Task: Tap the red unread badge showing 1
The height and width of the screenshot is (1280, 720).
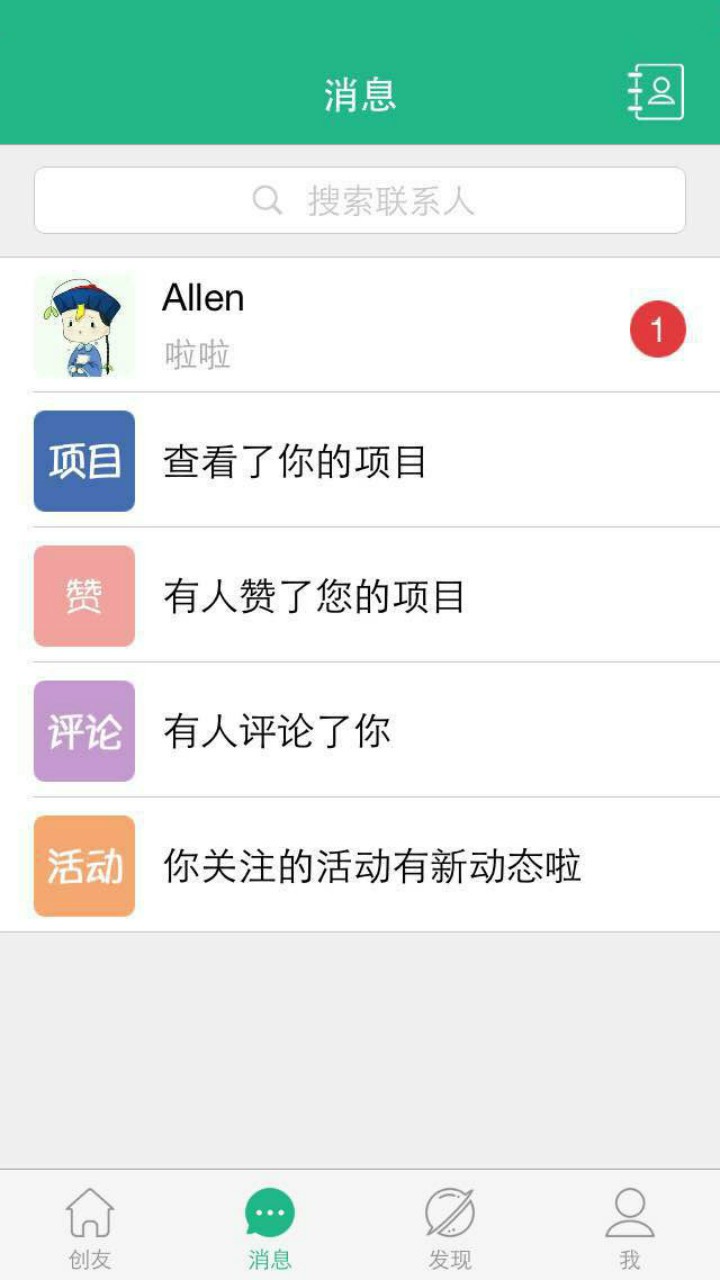Action: tap(659, 330)
